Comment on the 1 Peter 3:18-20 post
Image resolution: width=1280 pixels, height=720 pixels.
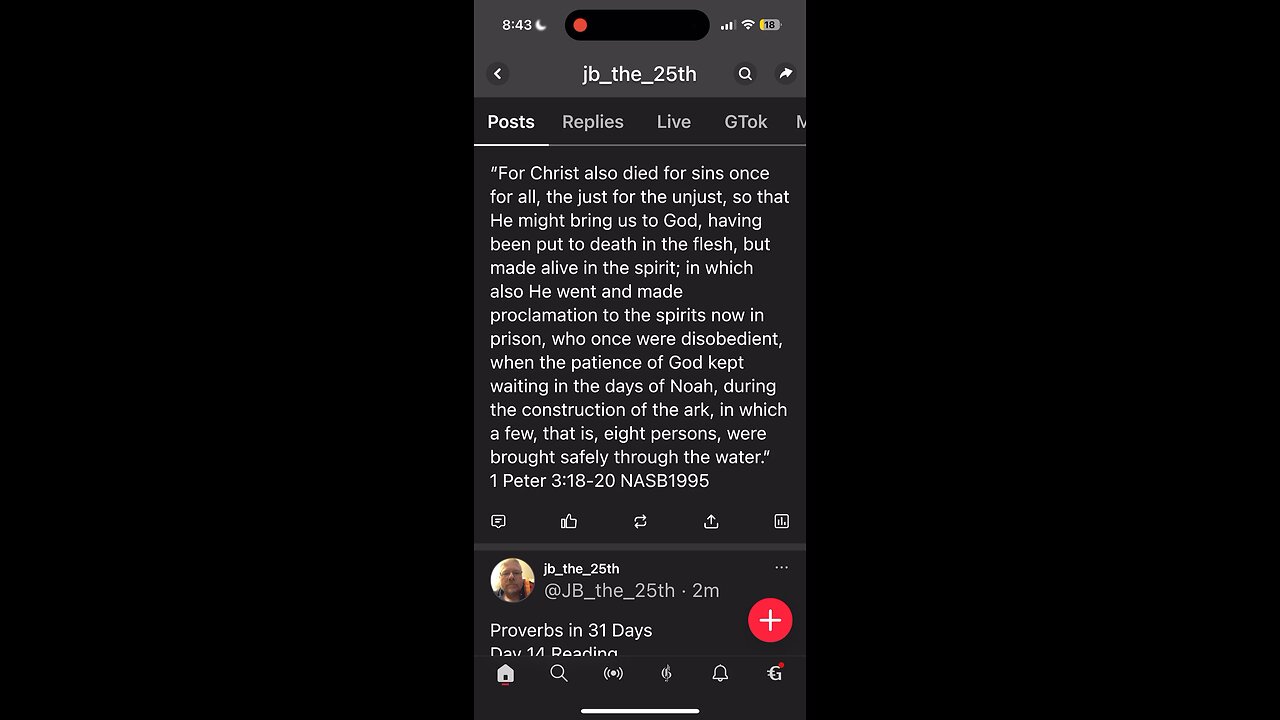[x=498, y=521]
